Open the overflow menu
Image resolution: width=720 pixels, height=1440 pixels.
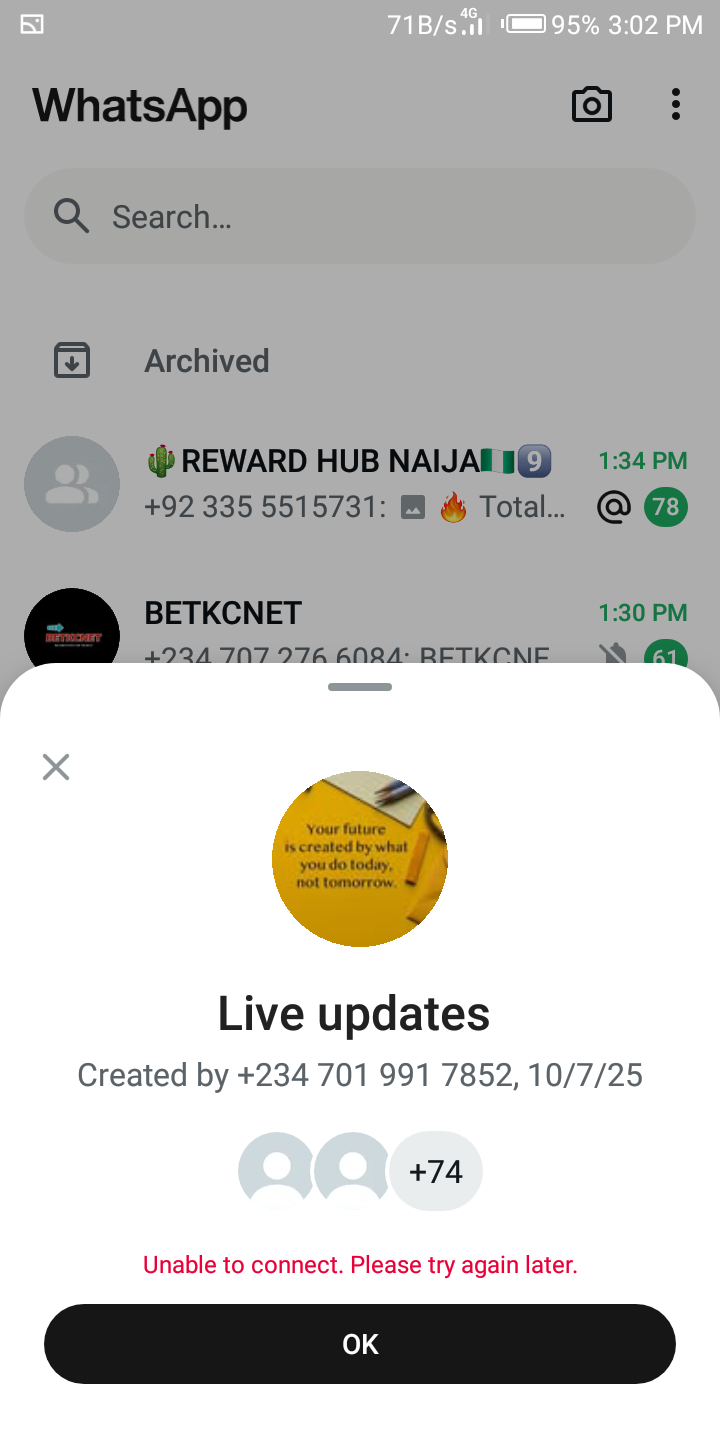676,104
